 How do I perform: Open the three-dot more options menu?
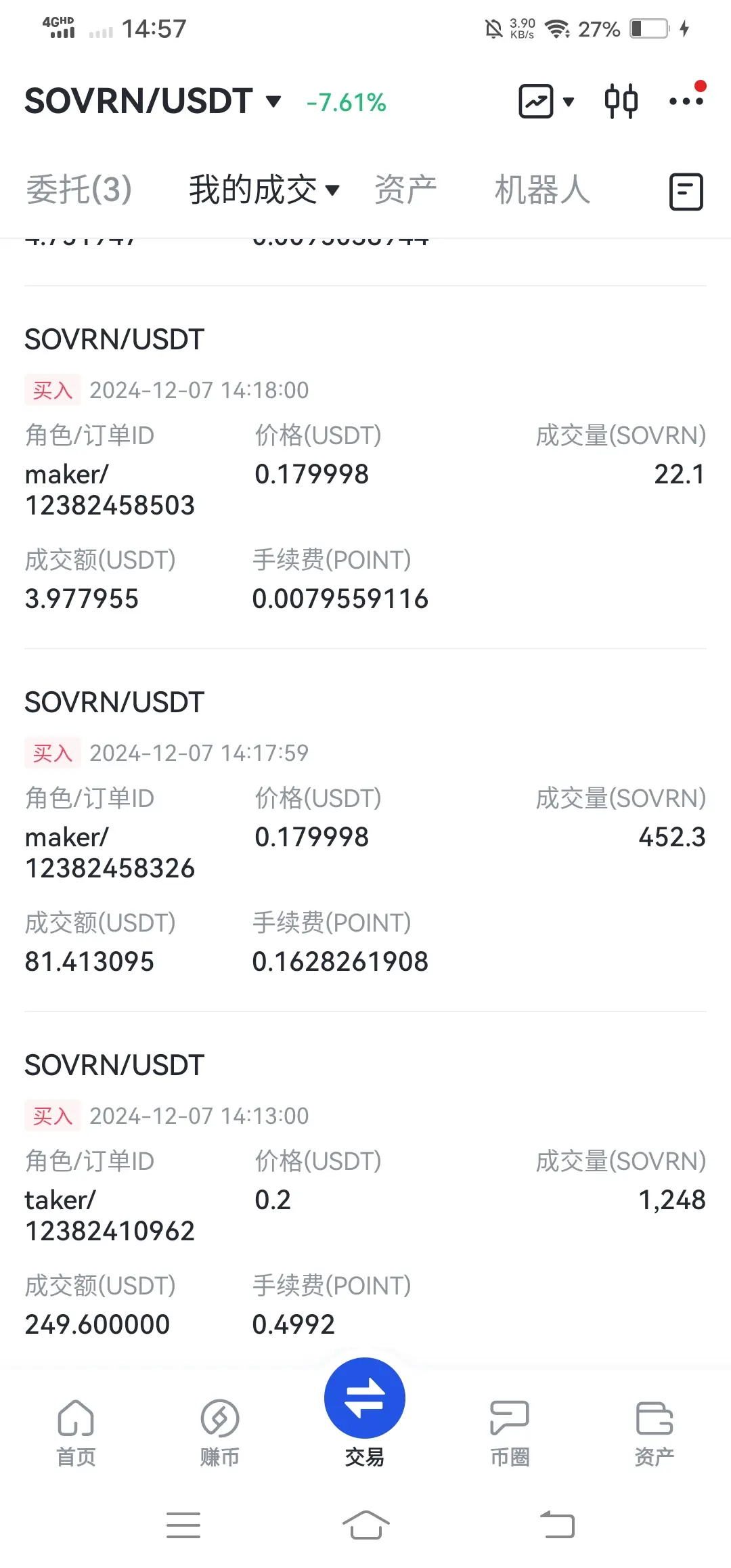686,102
